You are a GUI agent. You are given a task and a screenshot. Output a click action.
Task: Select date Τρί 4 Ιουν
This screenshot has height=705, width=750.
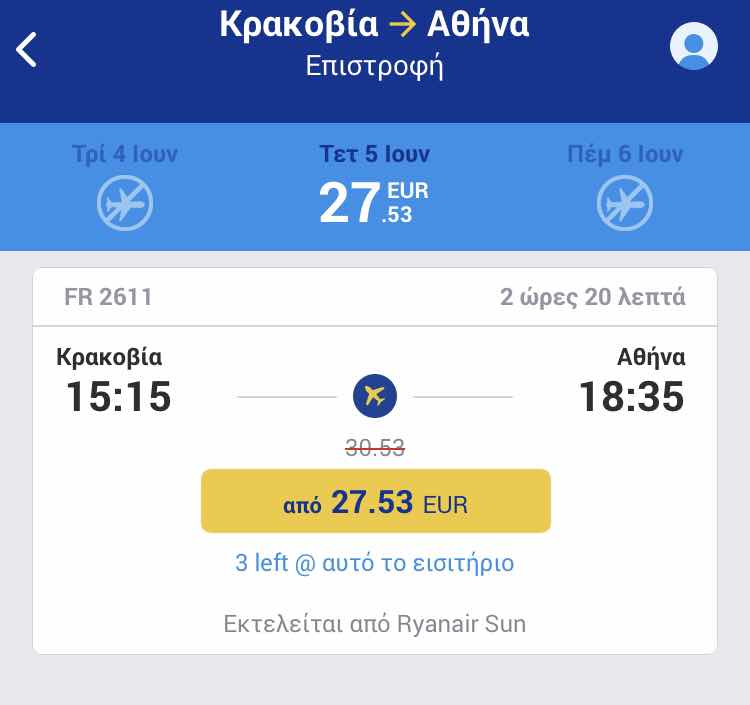click(x=125, y=187)
